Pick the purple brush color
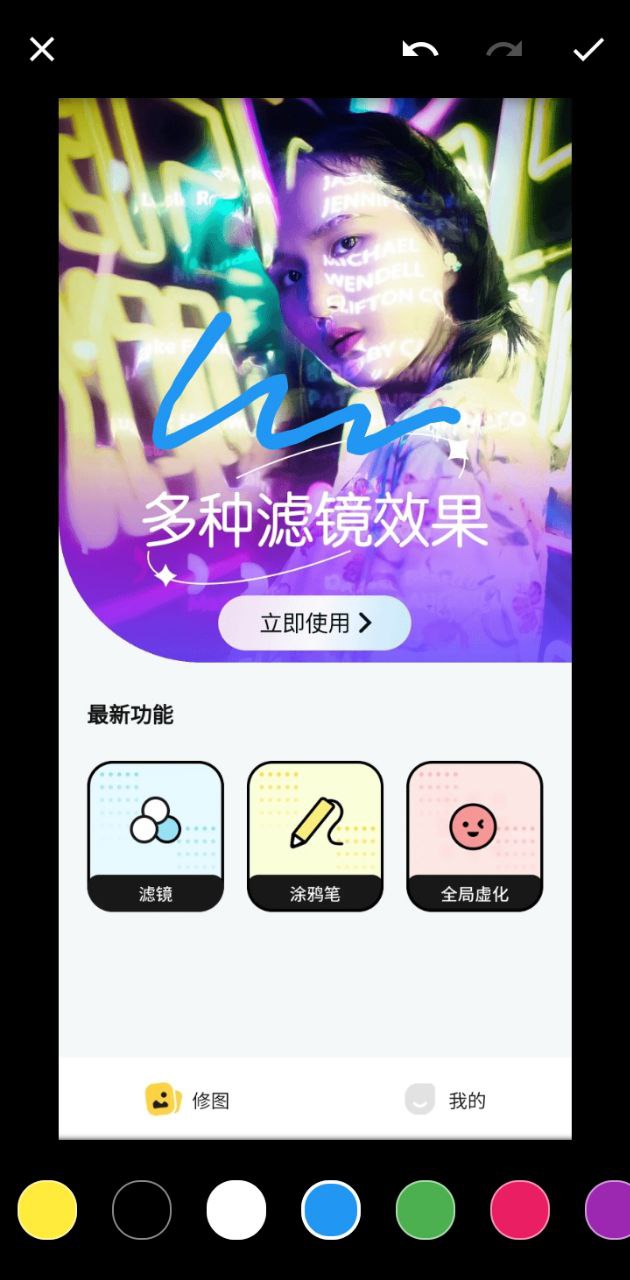 [x=610, y=1210]
